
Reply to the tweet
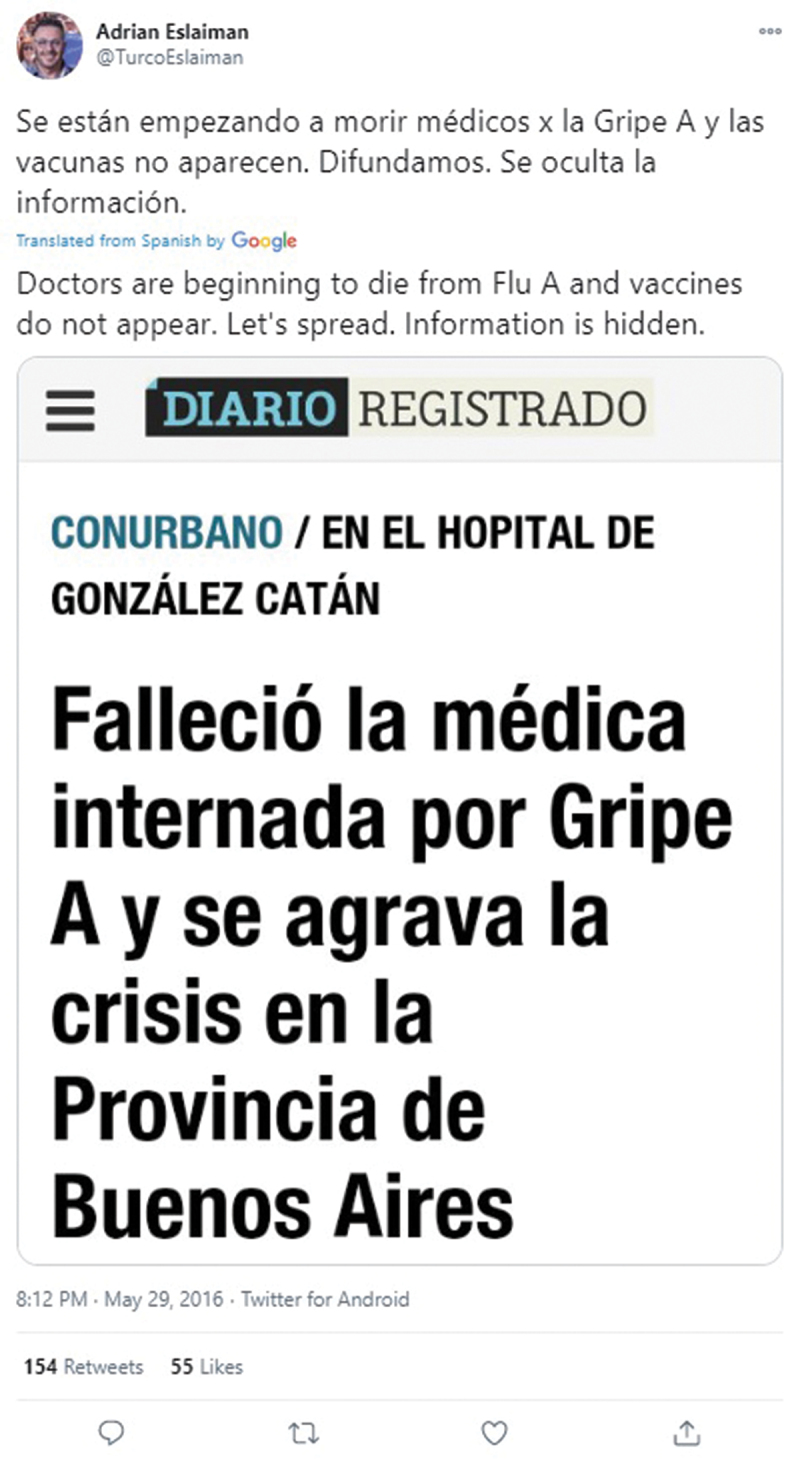pos(112,1433)
